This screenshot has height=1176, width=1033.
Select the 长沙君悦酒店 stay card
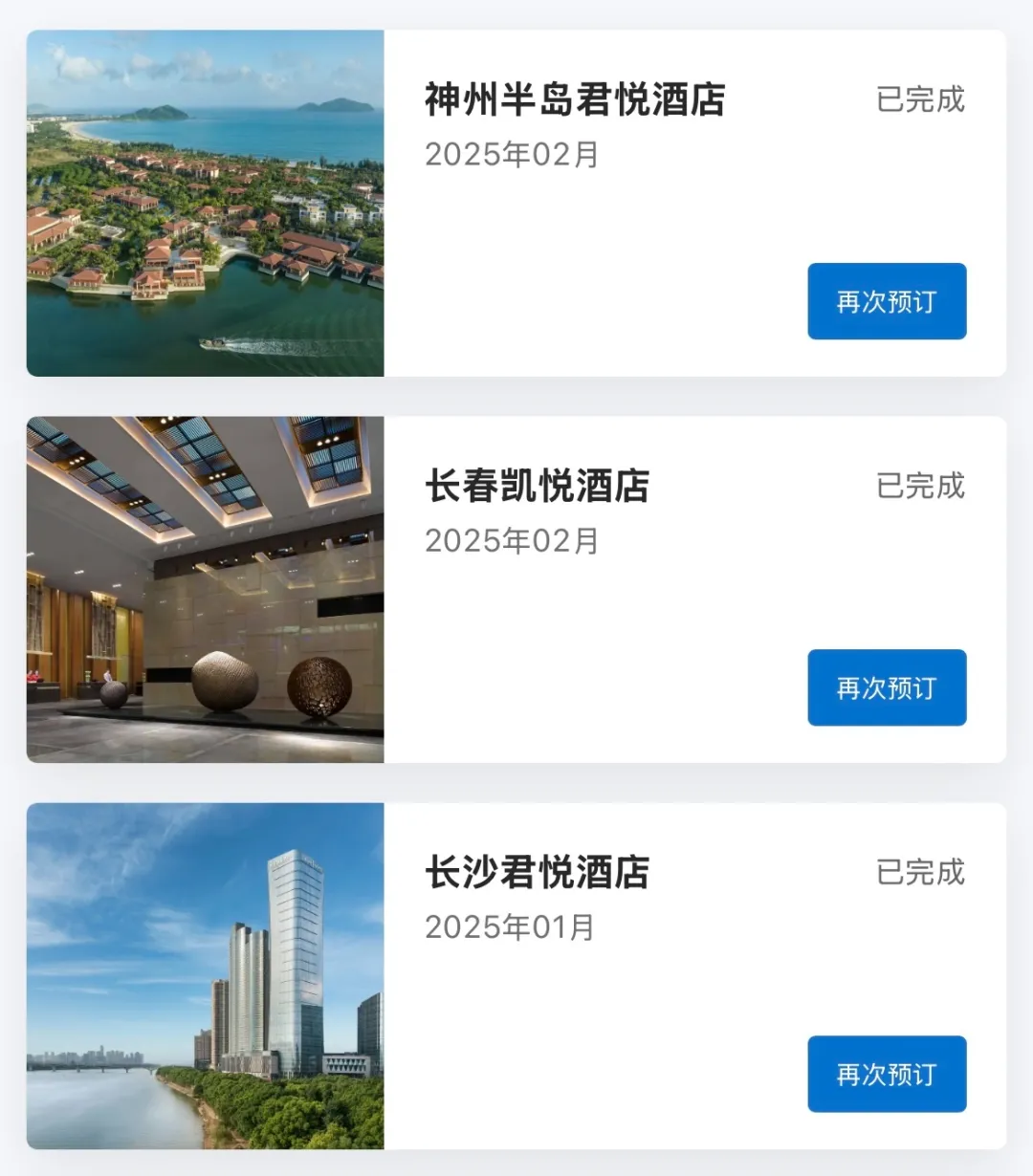coord(538,873)
